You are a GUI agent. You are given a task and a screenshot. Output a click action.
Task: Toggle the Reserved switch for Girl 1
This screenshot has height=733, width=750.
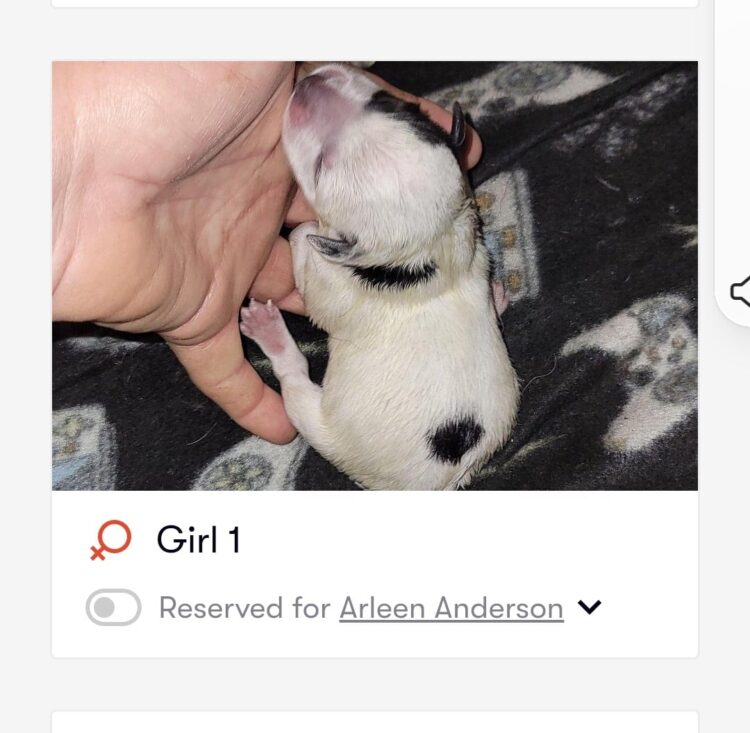click(x=113, y=607)
